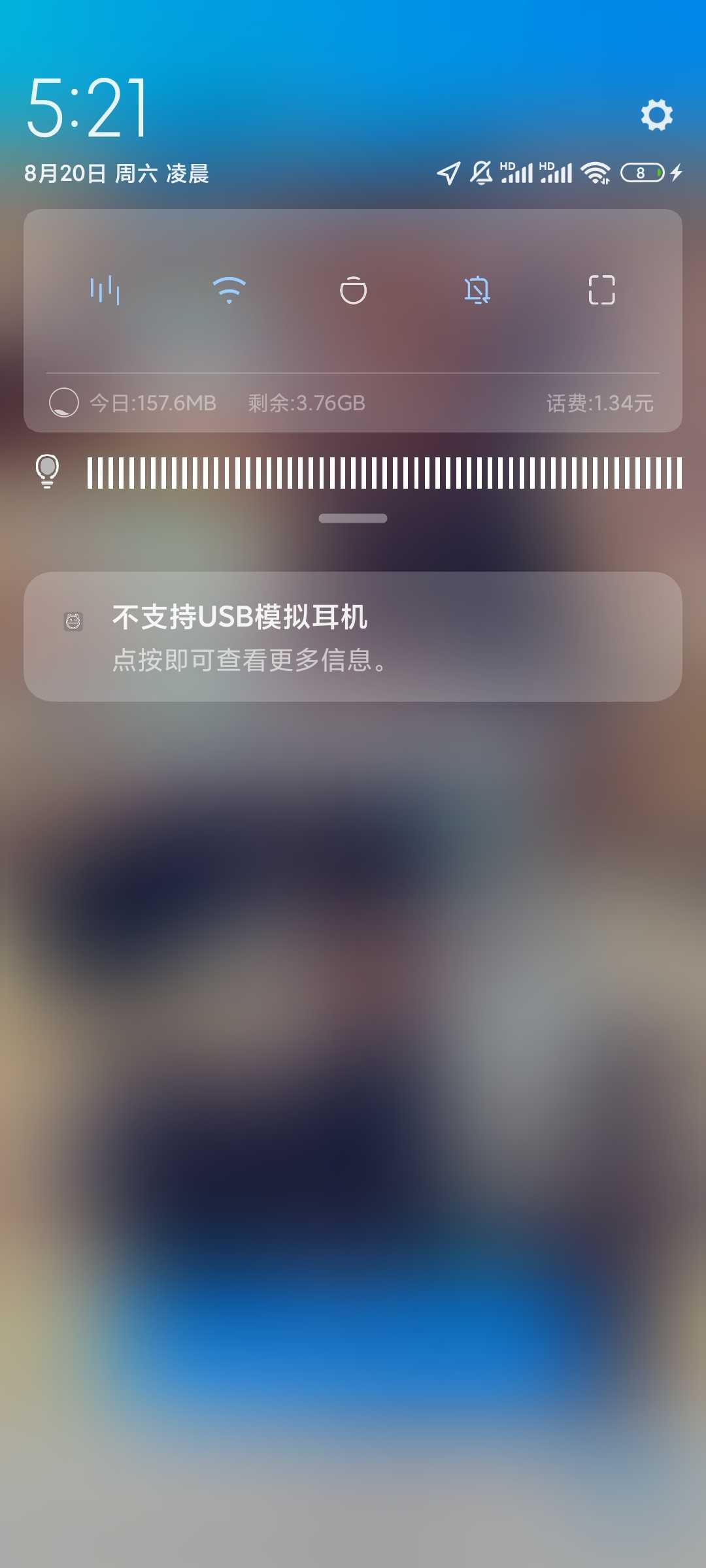The height and width of the screenshot is (1568, 706).
Task: Open the 不支持USB模拟耳机 notification
Action: pyautogui.click(x=353, y=637)
